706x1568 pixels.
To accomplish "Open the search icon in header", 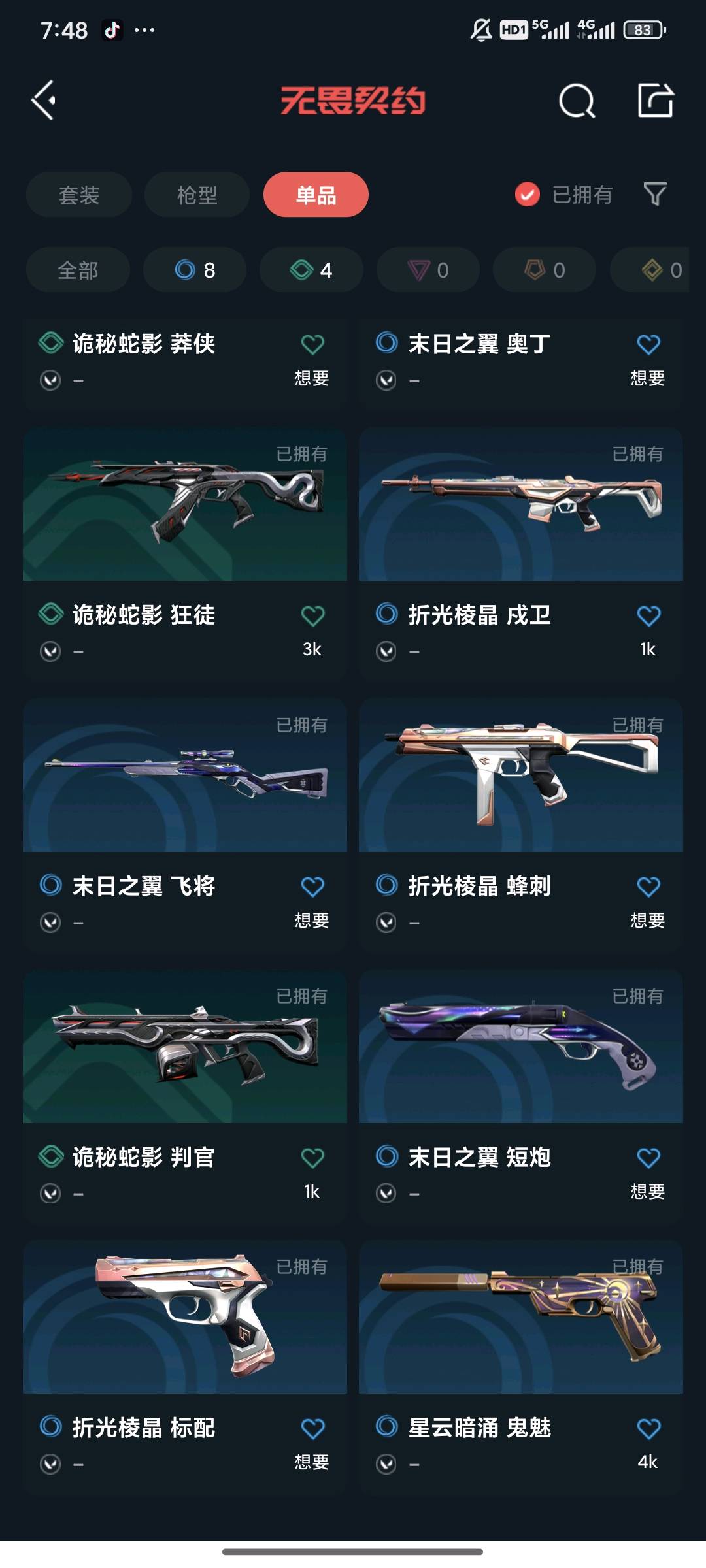I will (x=577, y=101).
